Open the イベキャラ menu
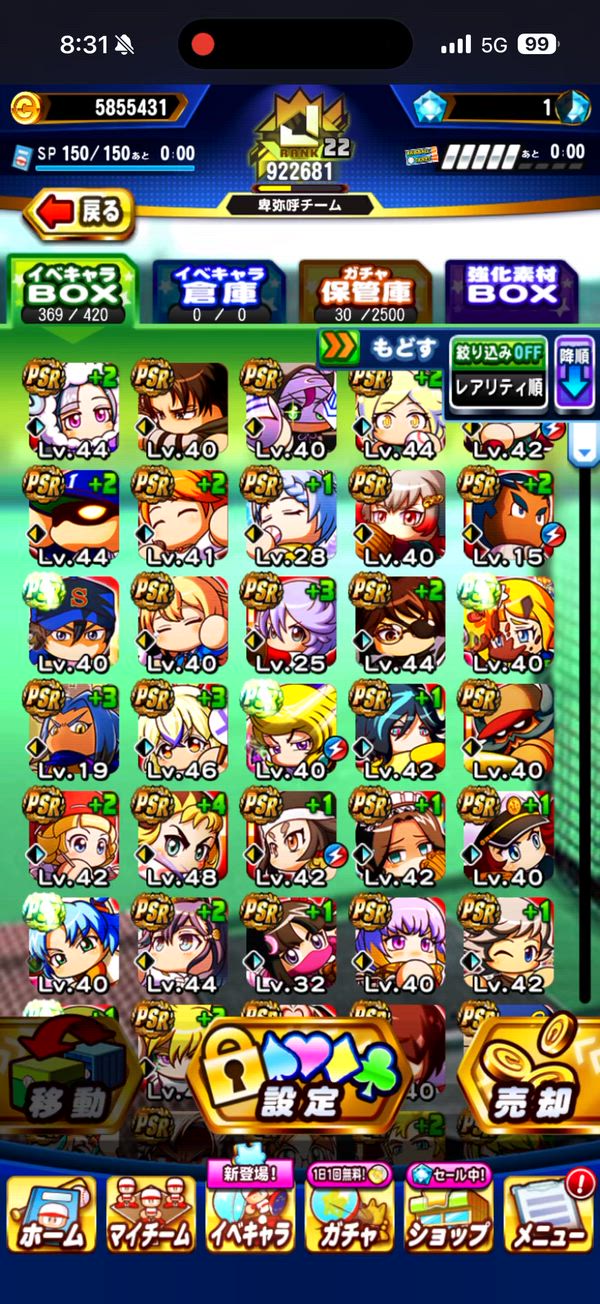The width and height of the screenshot is (600, 1304). 250,1213
